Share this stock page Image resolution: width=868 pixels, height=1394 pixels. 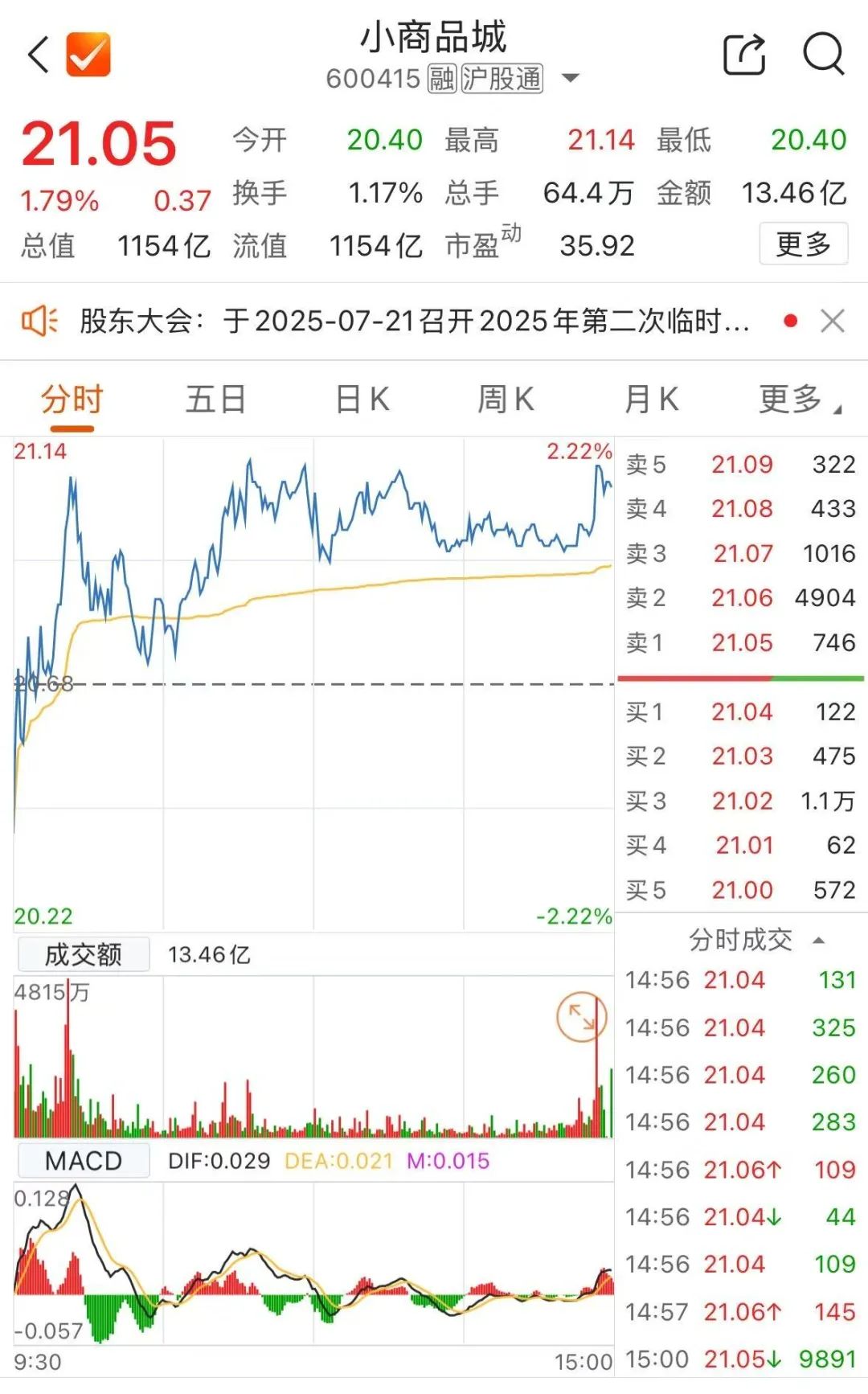click(744, 55)
